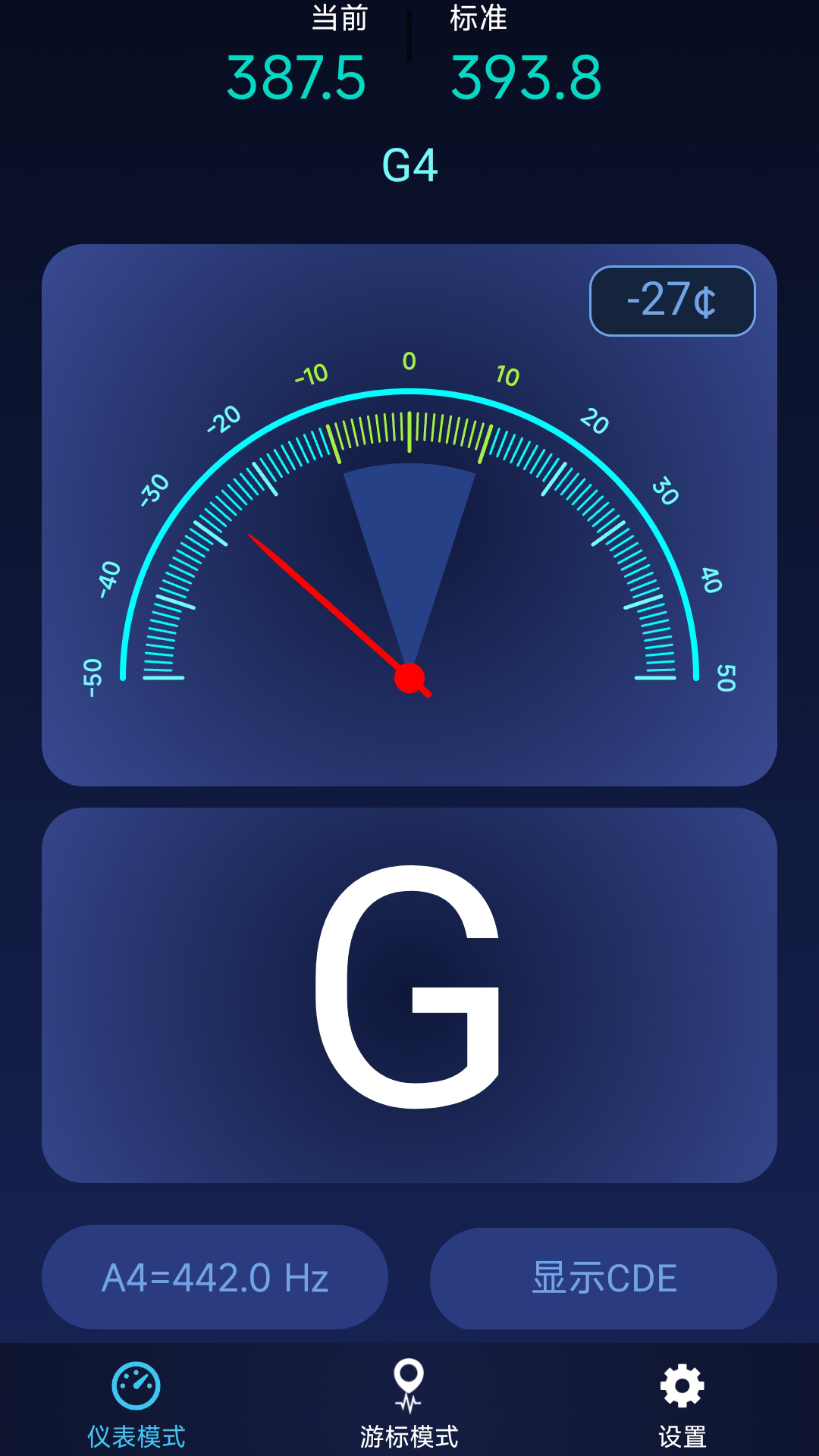Switch to the 游标模式 tab
819x1456 pixels.
[409, 1404]
